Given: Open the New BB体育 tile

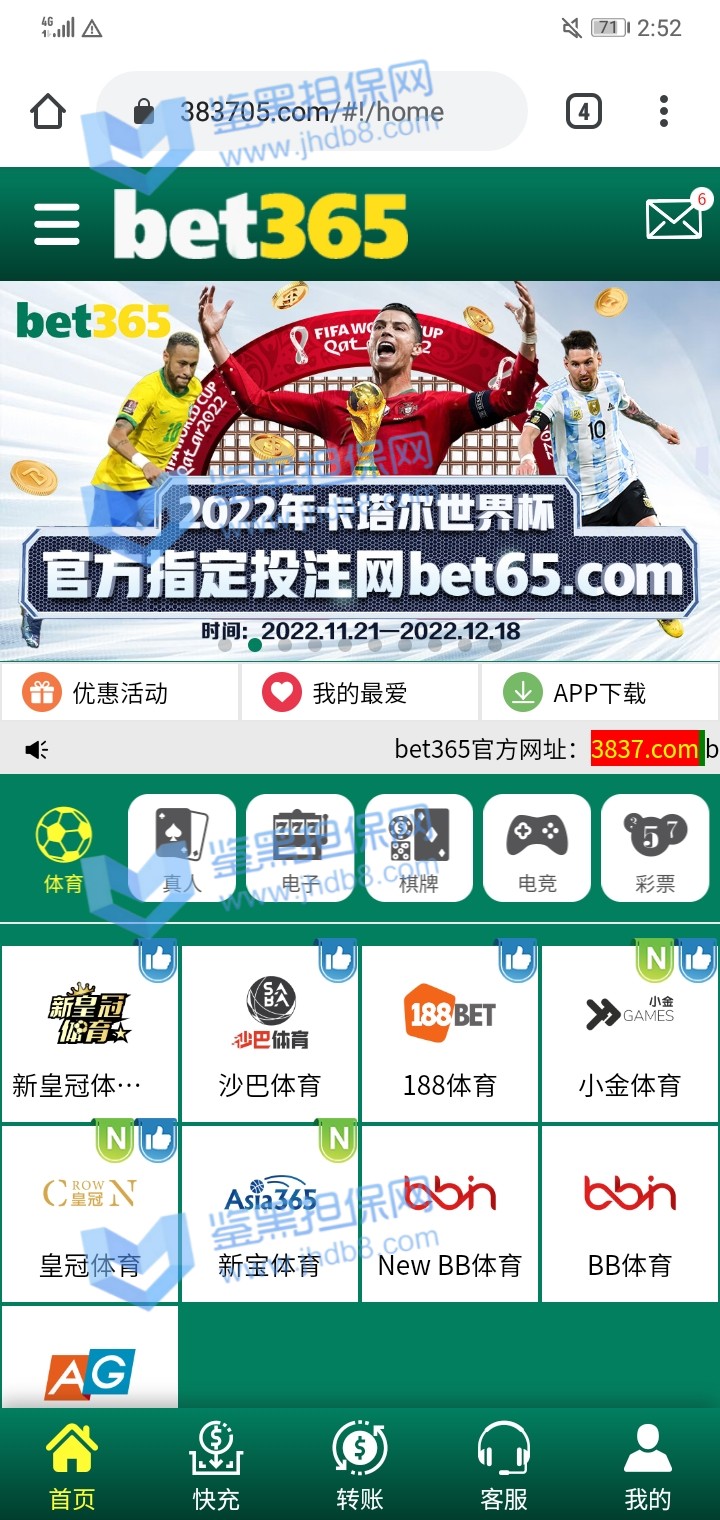Looking at the screenshot, I should [450, 1215].
